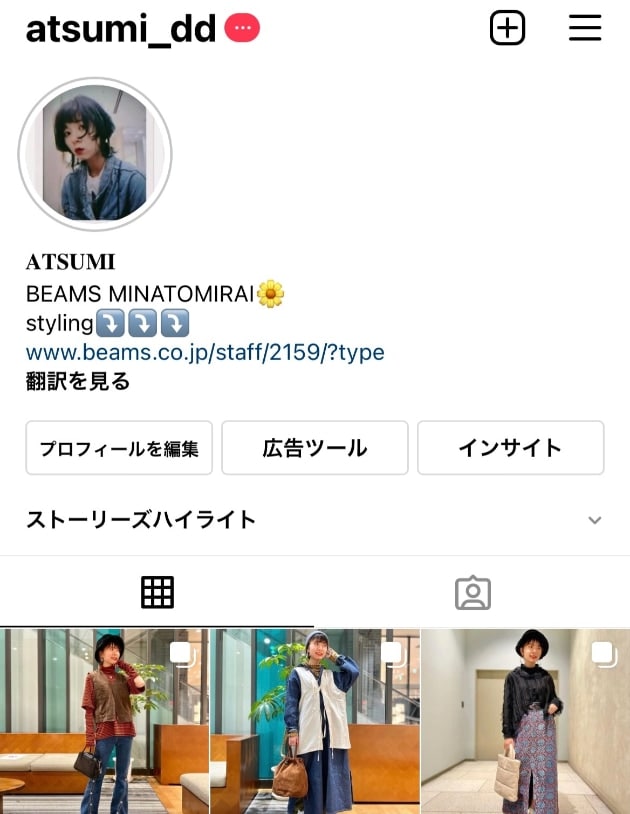Open 広告ツール ad tools
630x814 pixels.
tap(315, 448)
